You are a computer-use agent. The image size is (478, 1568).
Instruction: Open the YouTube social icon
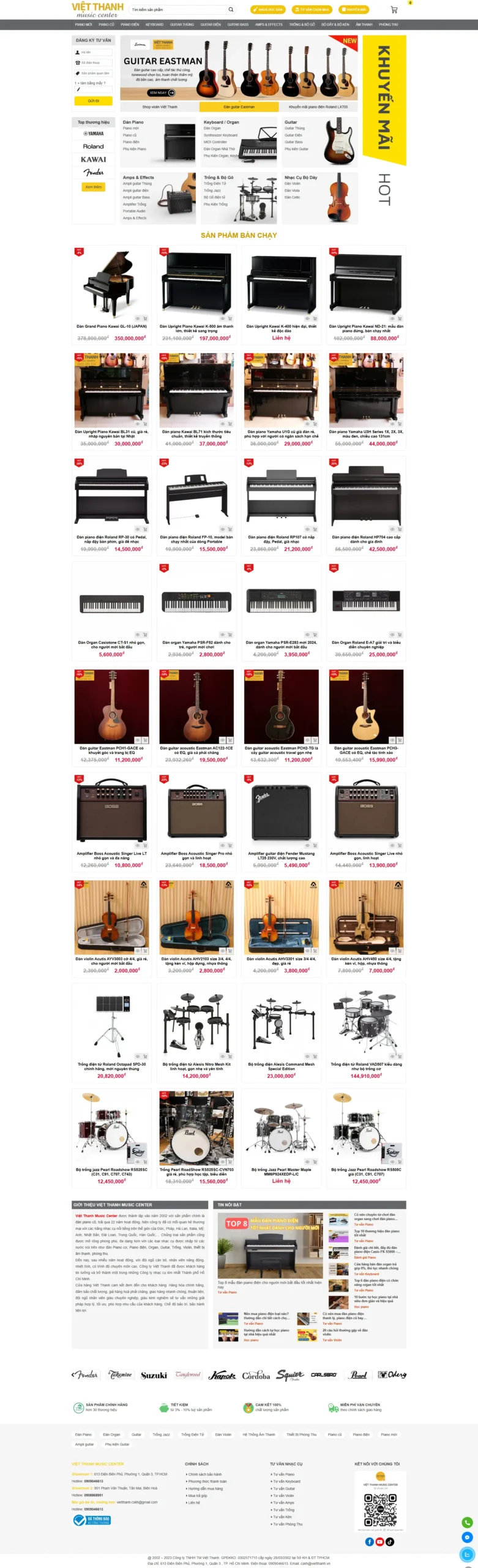point(380,1541)
